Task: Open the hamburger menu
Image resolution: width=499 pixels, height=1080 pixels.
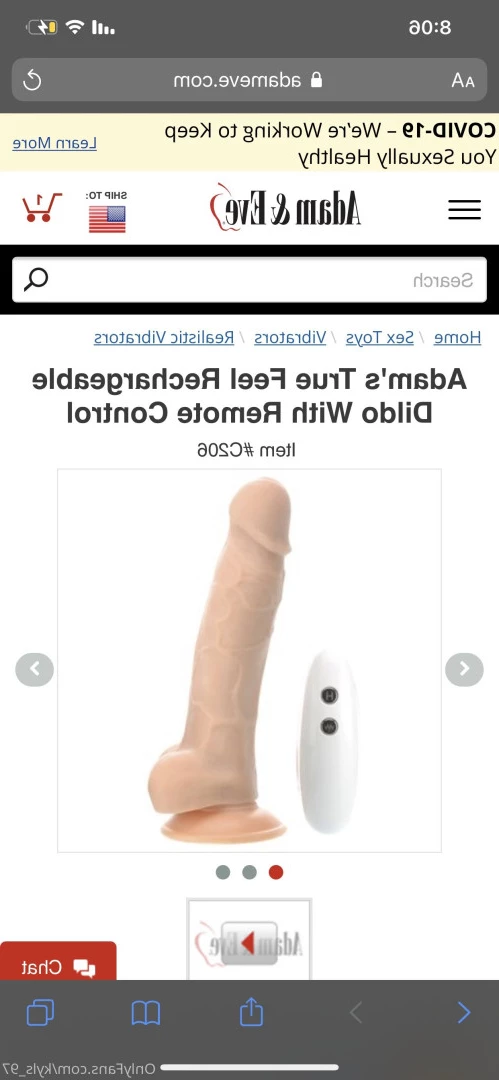Action: 465,210
